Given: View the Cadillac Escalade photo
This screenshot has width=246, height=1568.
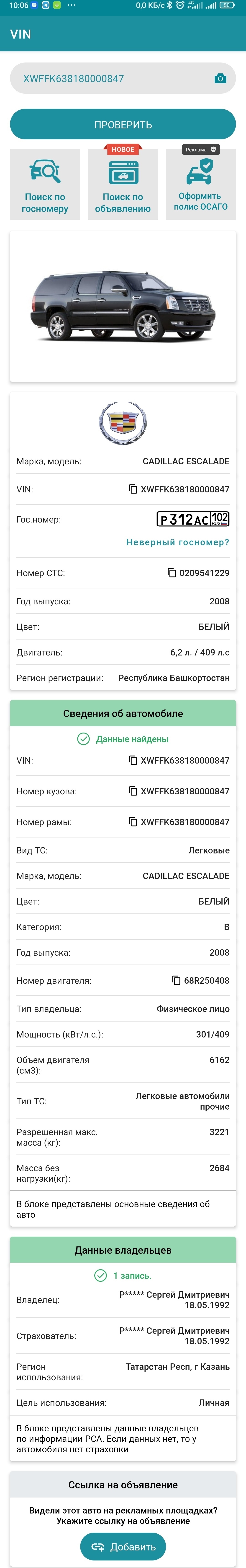Looking at the screenshot, I should click(x=123, y=306).
